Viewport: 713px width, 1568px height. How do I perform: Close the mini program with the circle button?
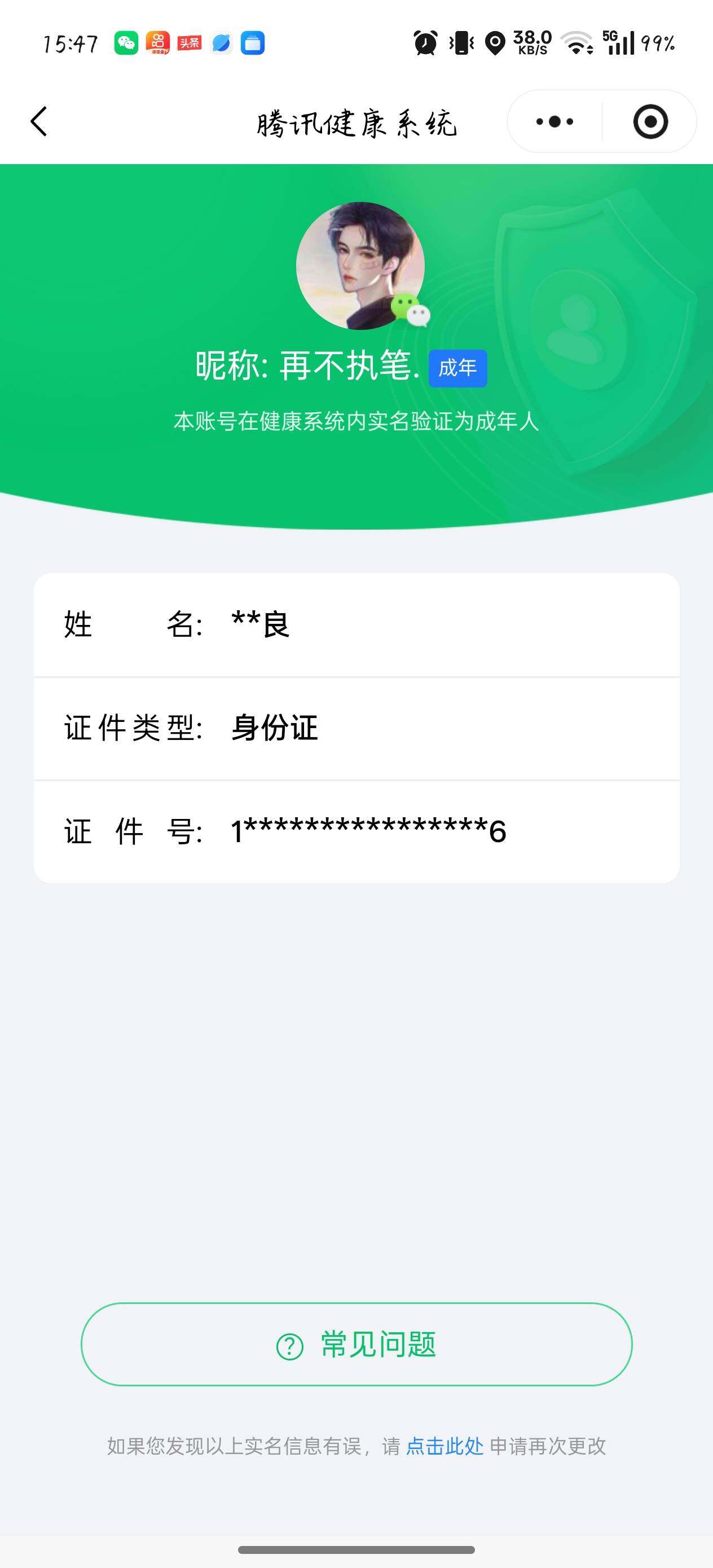point(650,122)
